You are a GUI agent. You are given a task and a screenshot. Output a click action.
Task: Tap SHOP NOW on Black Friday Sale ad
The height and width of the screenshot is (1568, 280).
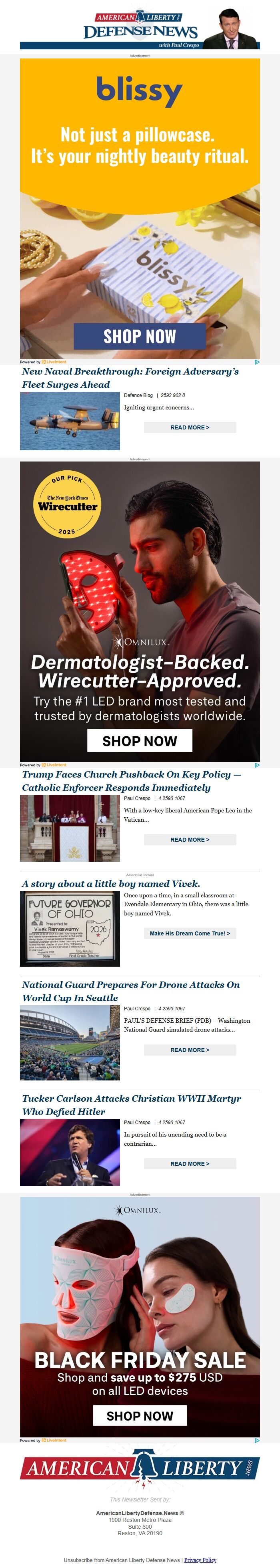click(x=140, y=1416)
